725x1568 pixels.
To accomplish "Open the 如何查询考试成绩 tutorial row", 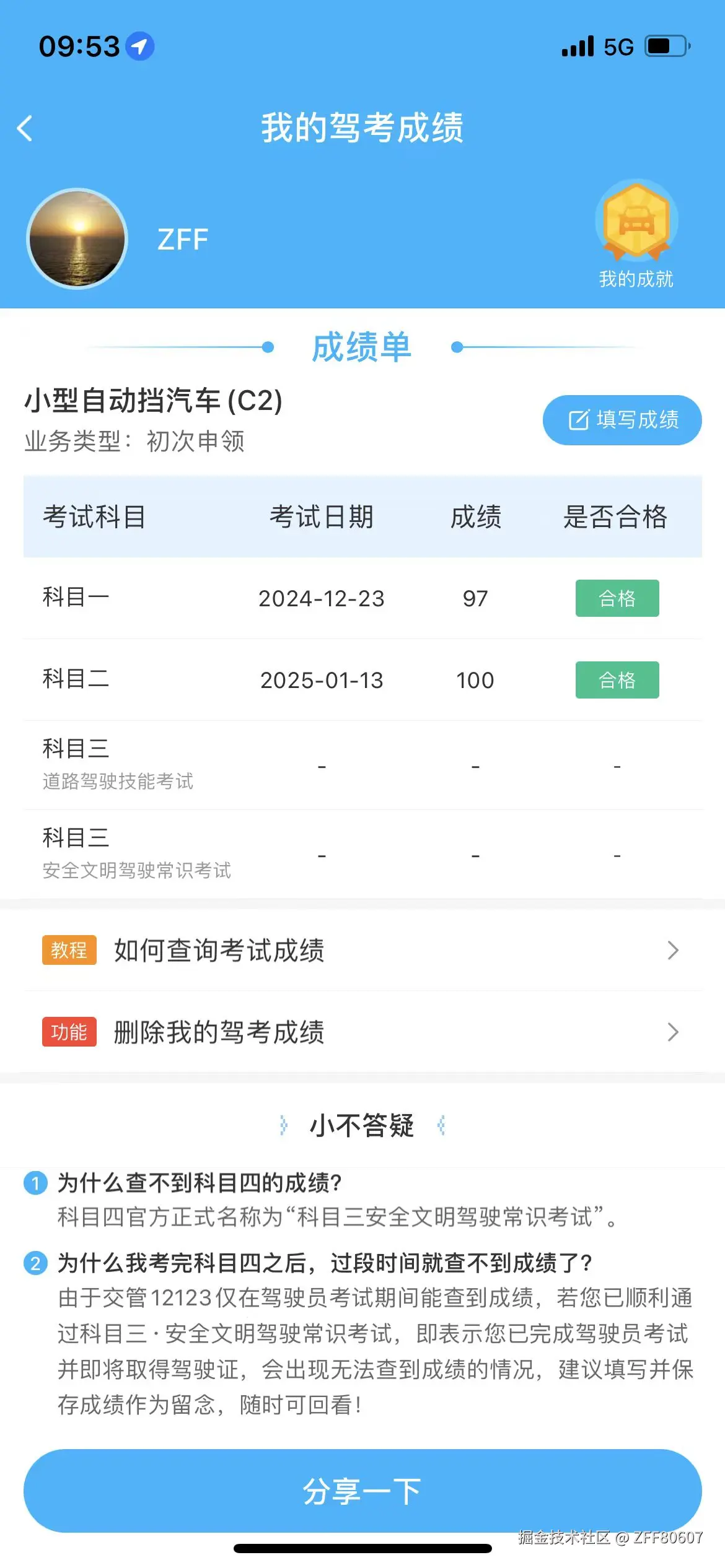I will [362, 950].
